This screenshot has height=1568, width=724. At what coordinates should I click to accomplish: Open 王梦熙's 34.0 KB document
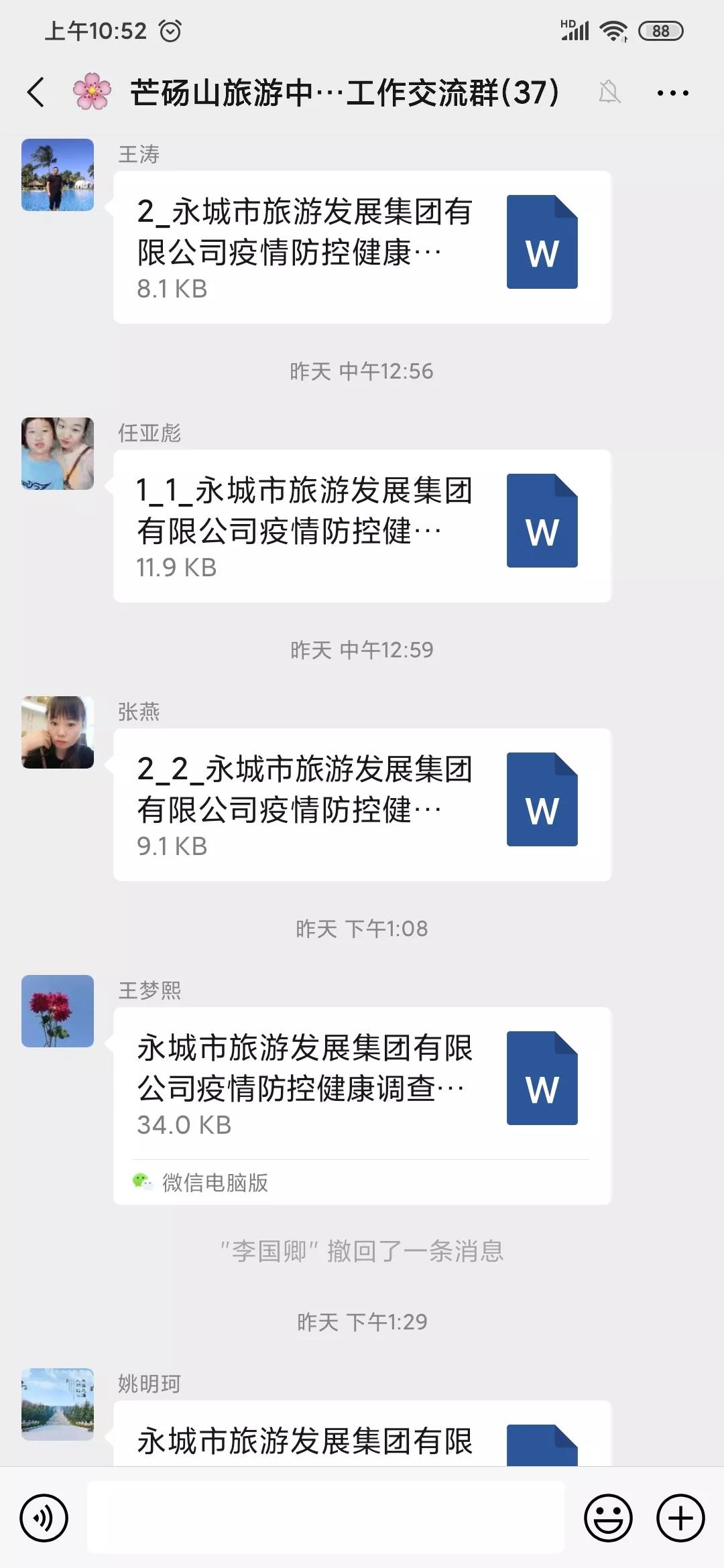click(x=362, y=1083)
